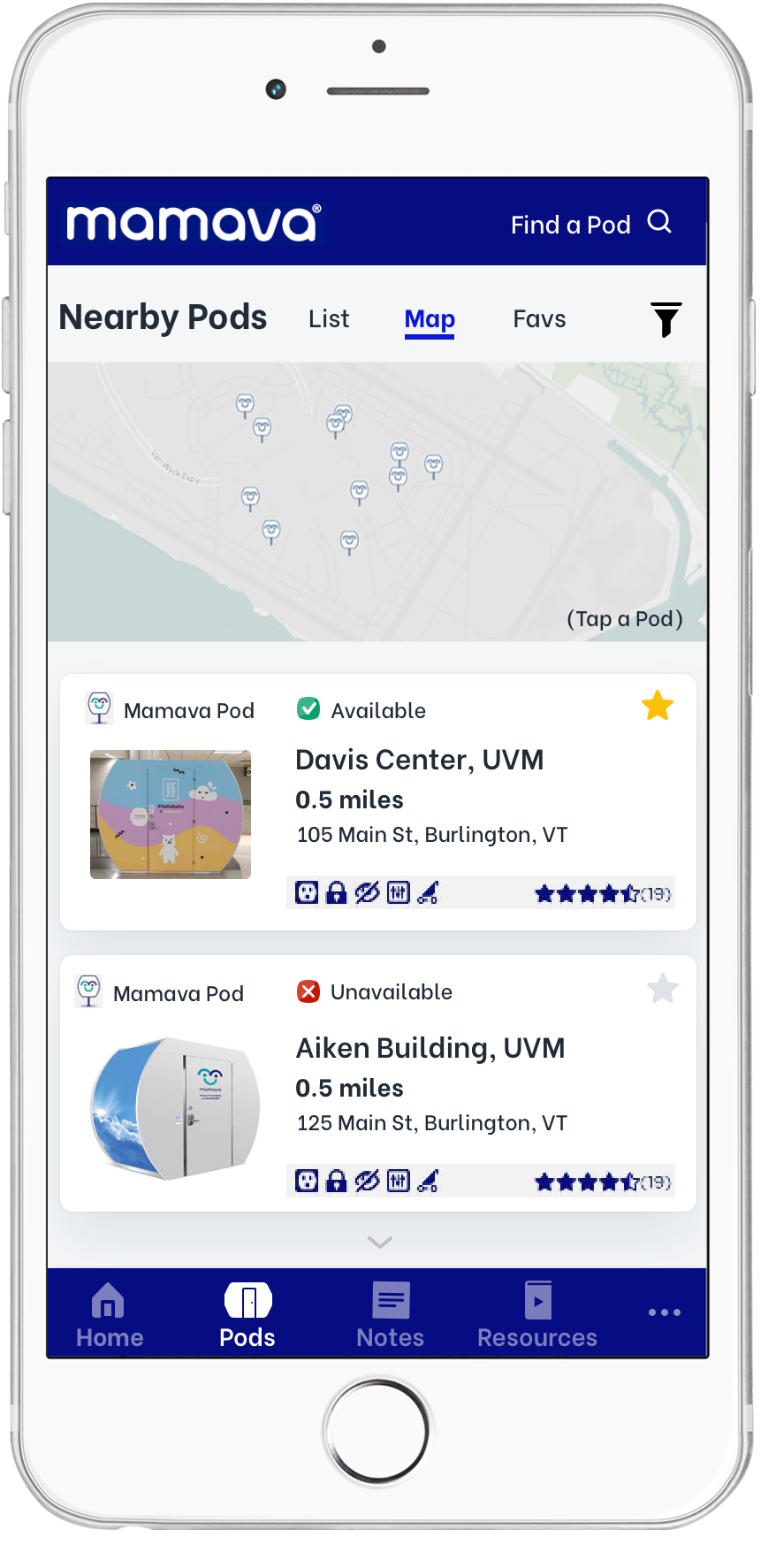776x1568 pixels.
Task: Go to the Home tab
Action: tap(109, 1315)
